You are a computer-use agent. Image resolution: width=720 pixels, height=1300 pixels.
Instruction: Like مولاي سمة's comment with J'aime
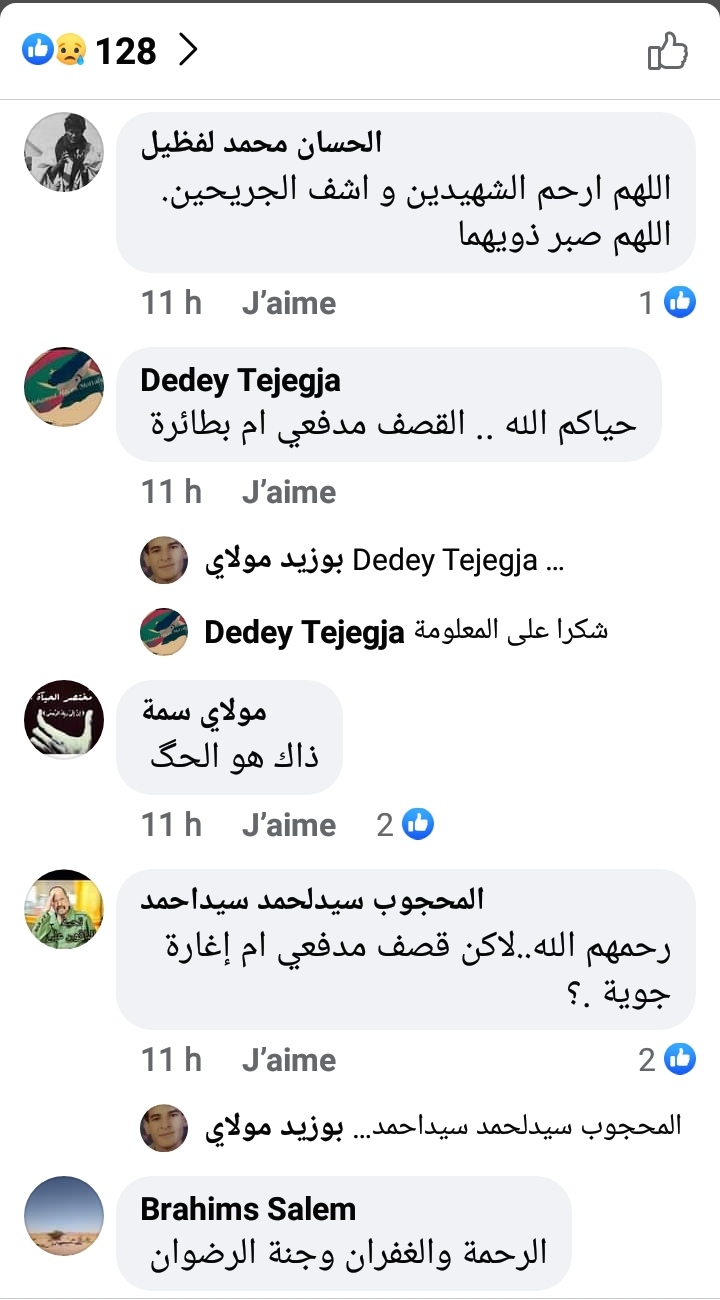(x=288, y=825)
